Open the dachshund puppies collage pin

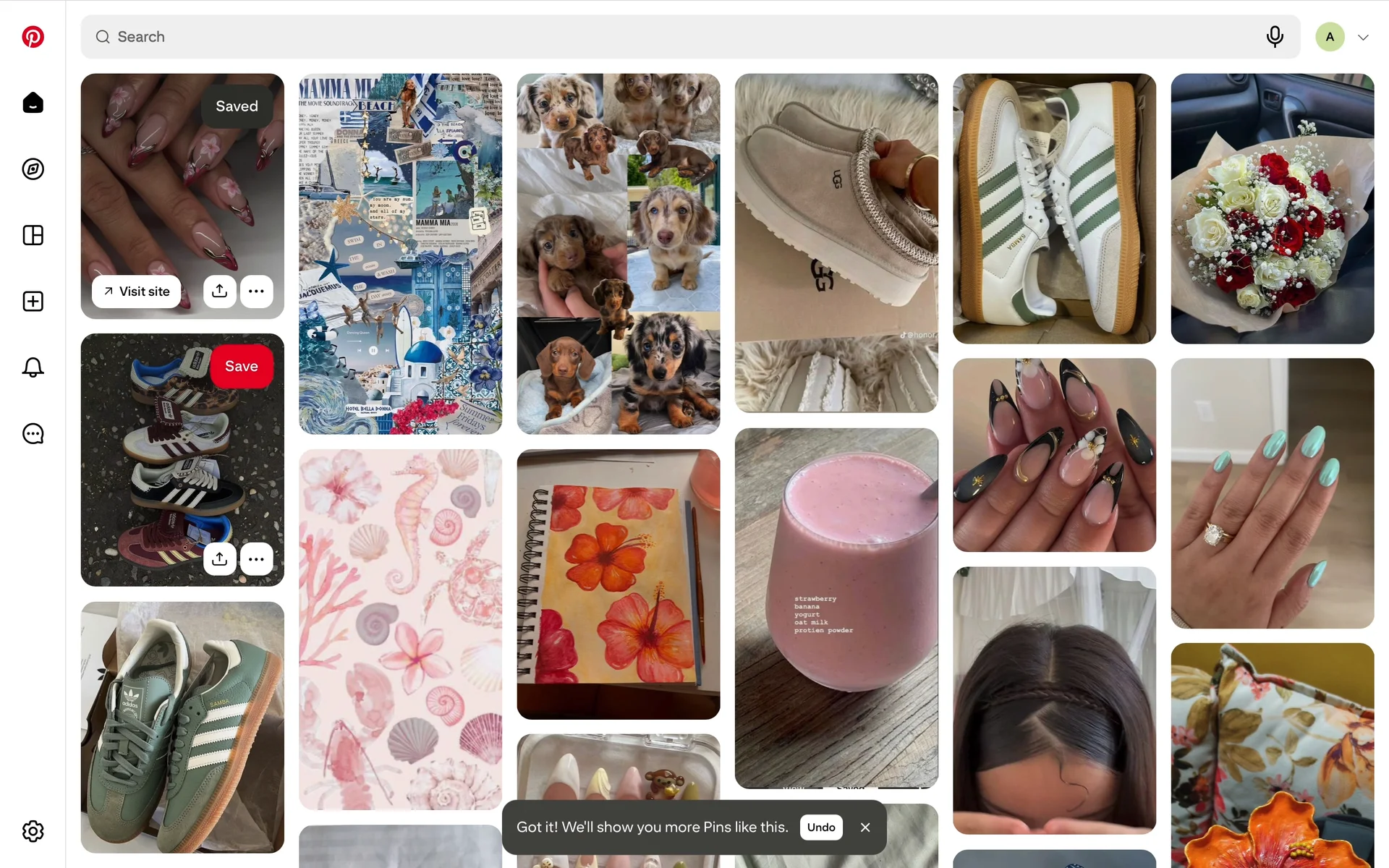pyautogui.click(x=618, y=253)
